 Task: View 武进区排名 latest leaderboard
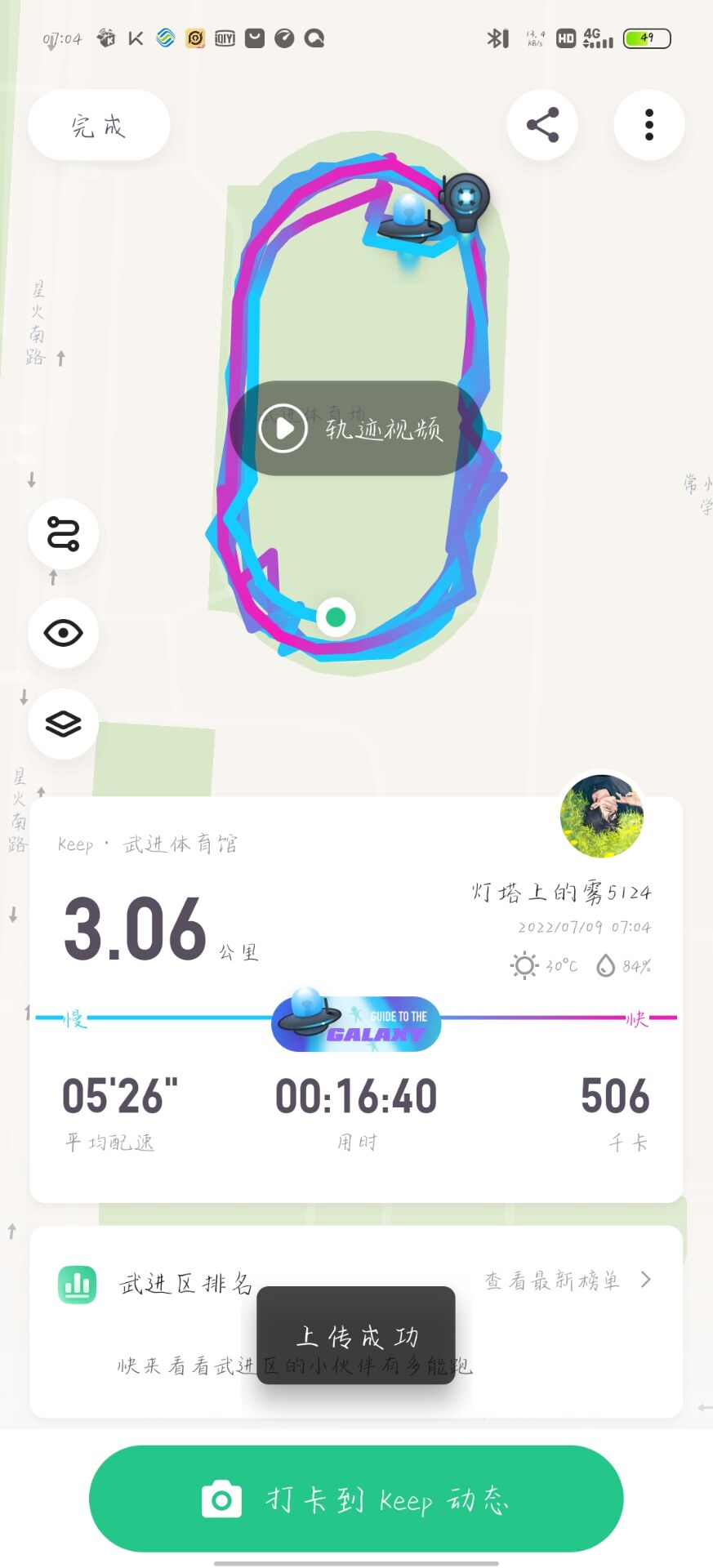[567, 1280]
